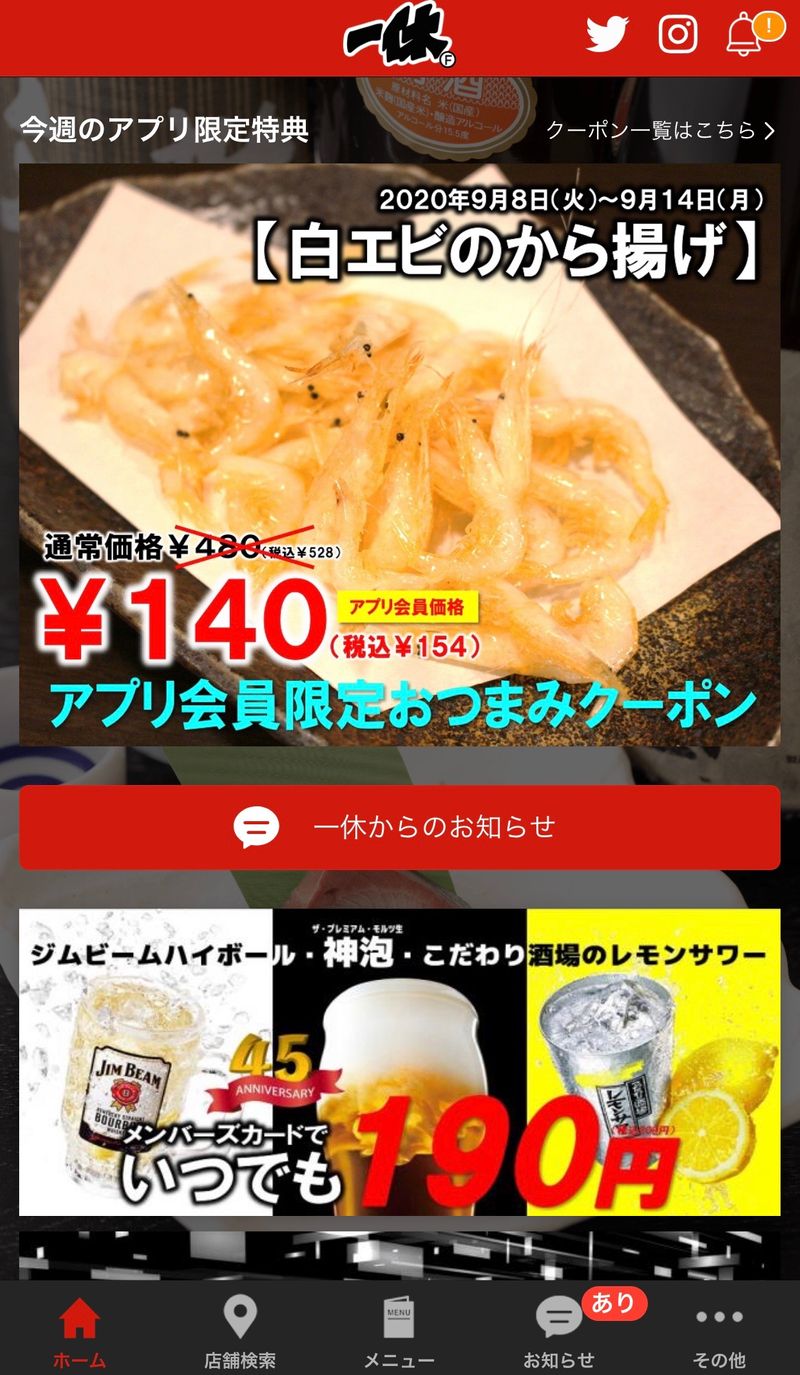Switch to the メニュー tab
This screenshot has height=1375, width=800.
tap(399, 1332)
